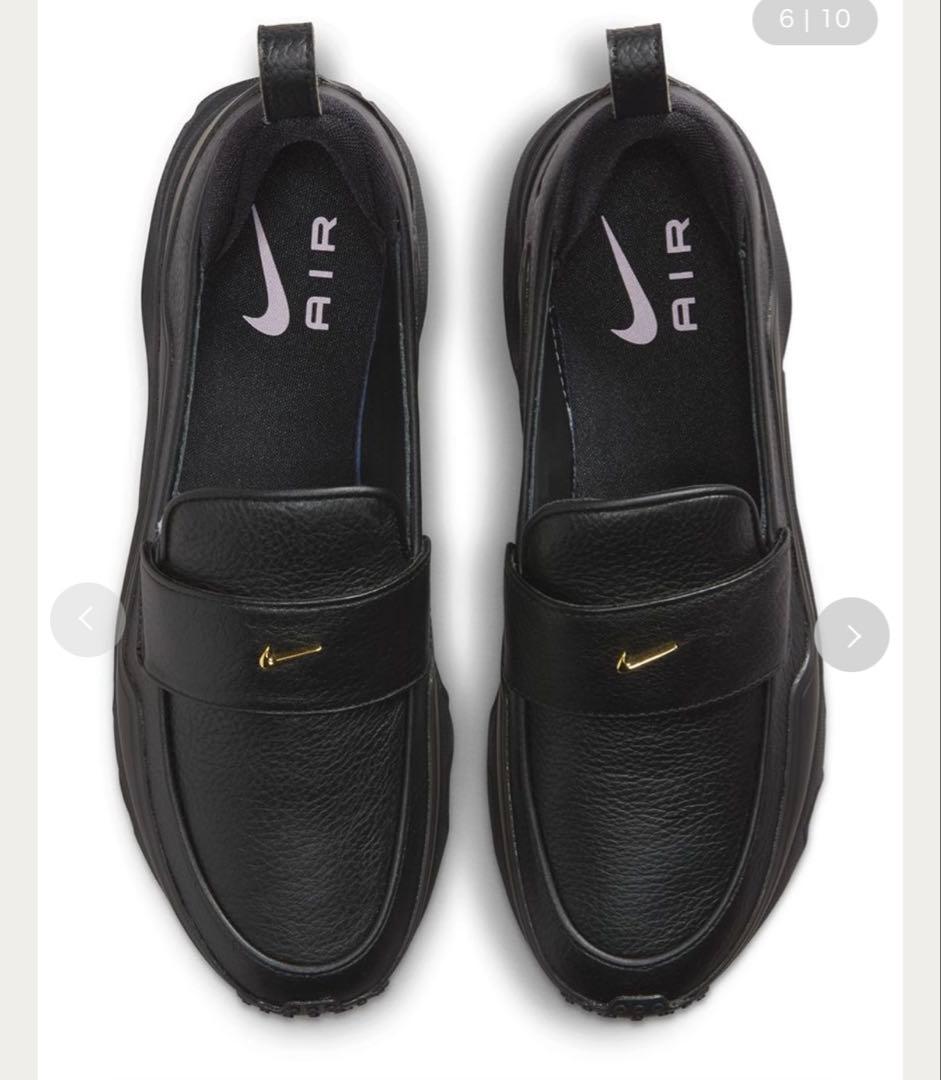This screenshot has width=941, height=1080.
Task: Go to the previous product photo
Action: (86, 619)
